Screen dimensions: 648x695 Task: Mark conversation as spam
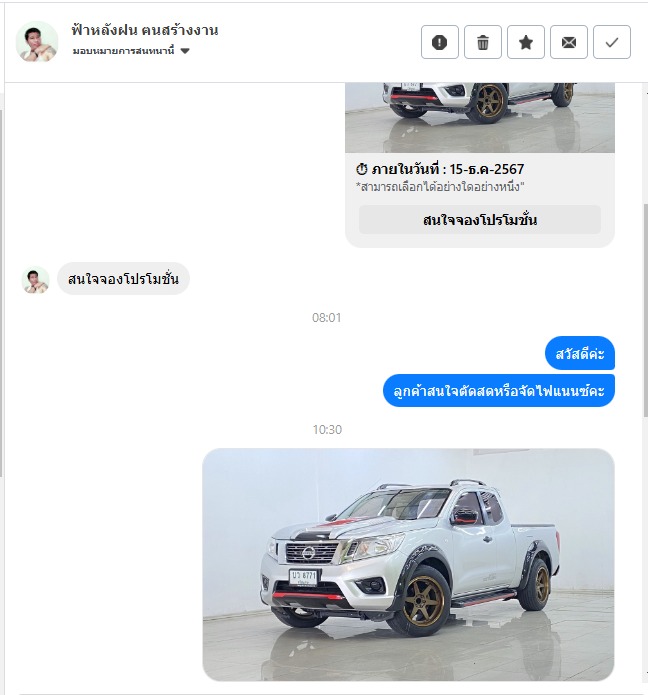pyautogui.click(x=440, y=42)
